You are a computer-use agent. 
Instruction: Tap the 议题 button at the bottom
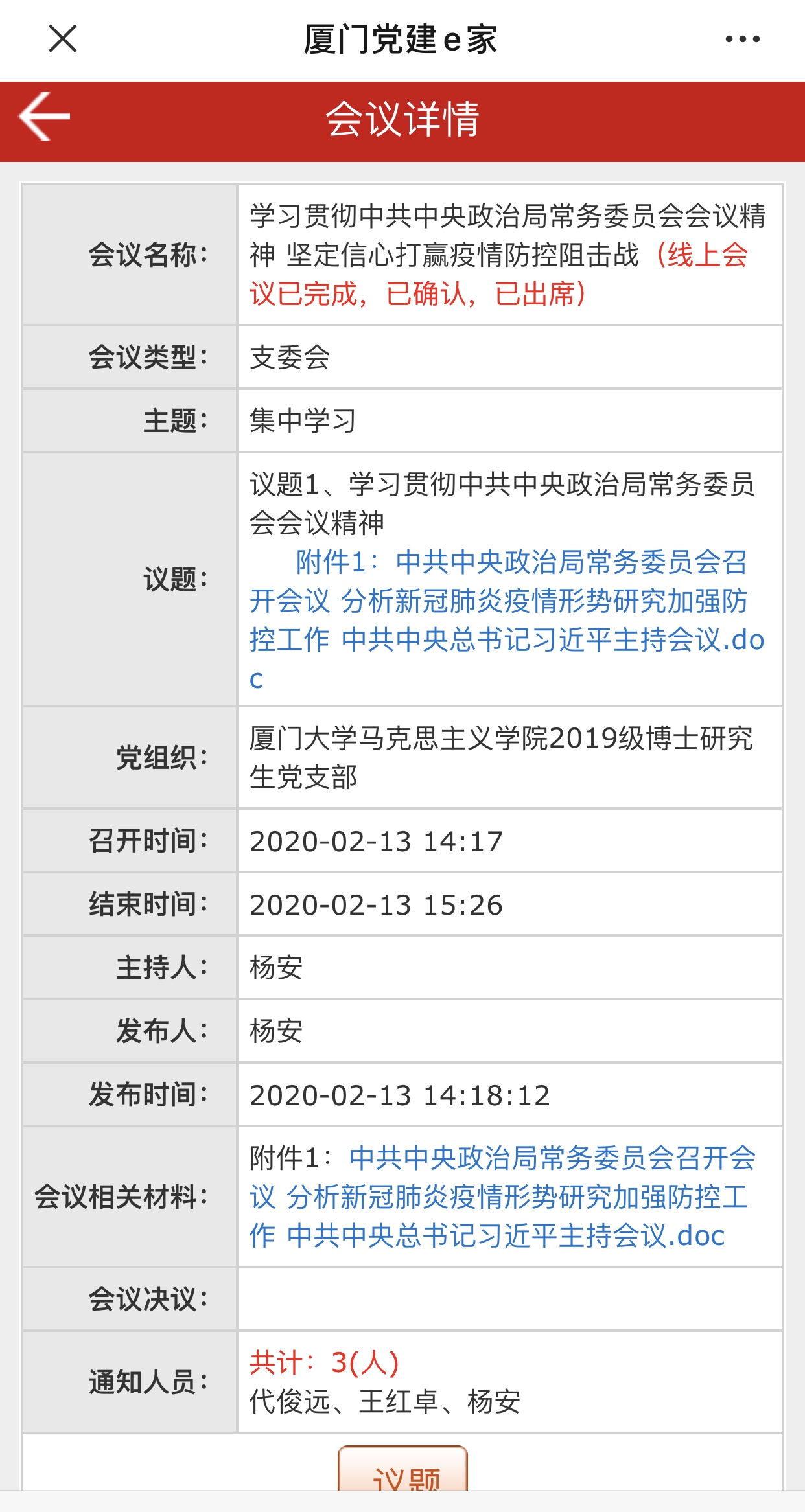402,1472
